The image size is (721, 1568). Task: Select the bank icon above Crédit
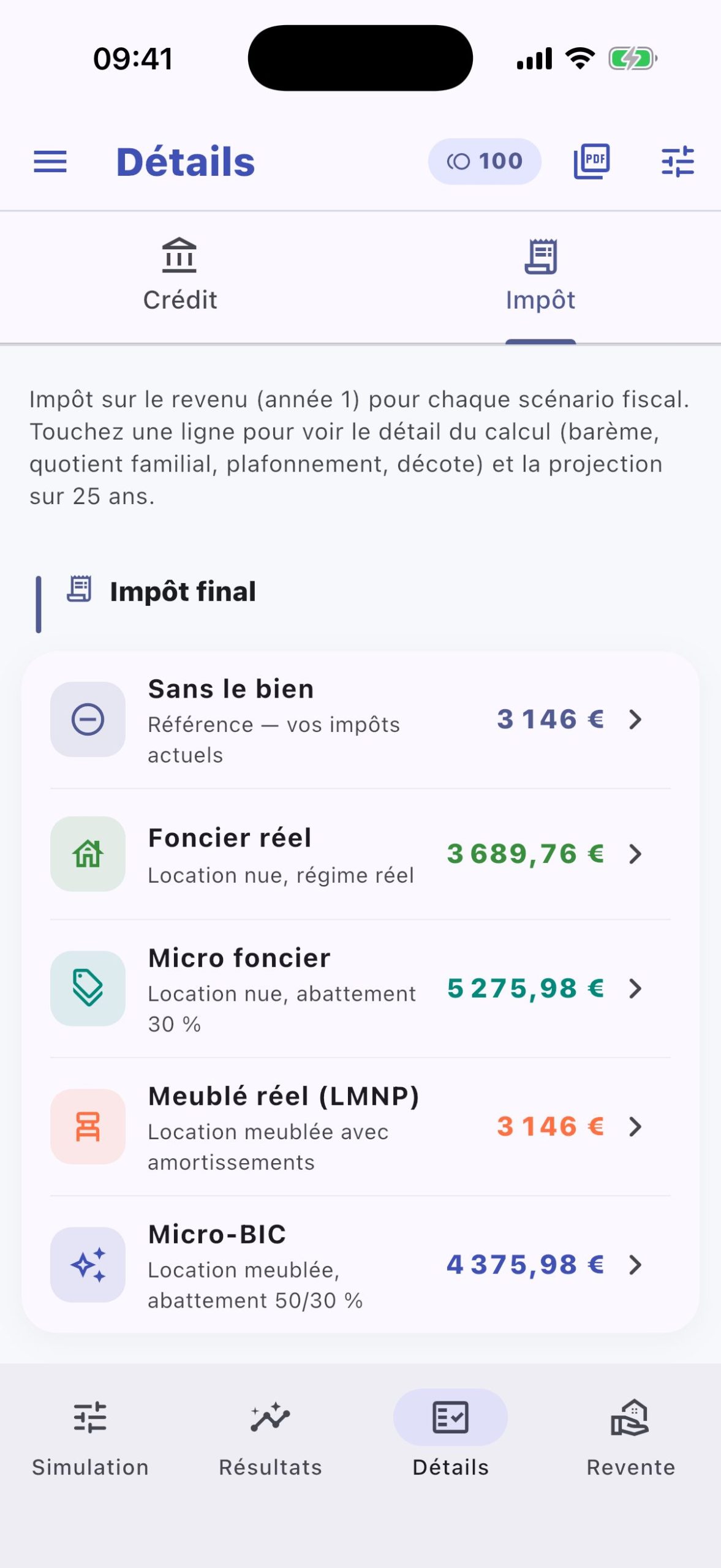click(x=181, y=258)
